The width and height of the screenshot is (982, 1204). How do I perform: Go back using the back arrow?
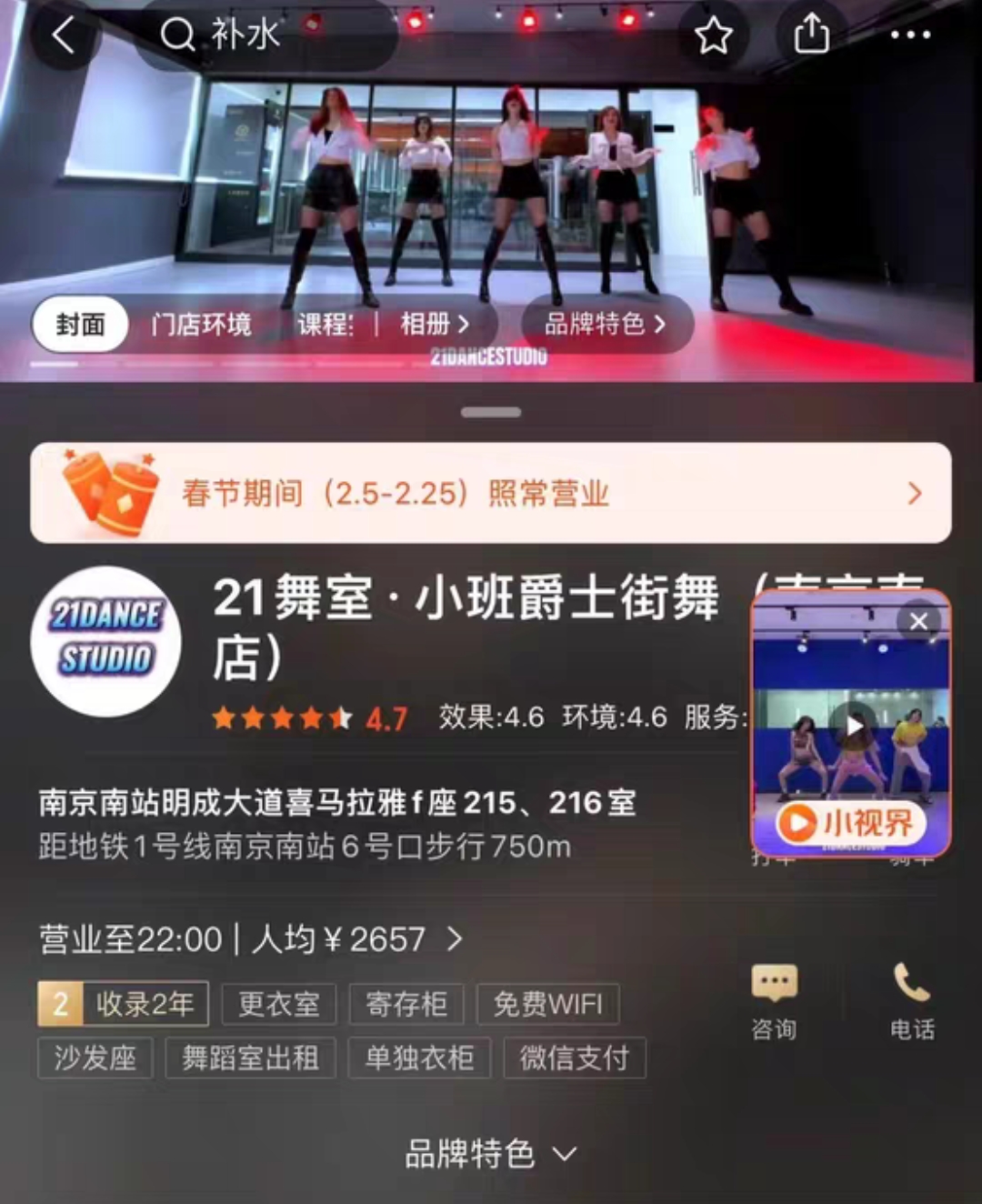pyautogui.click(x=63, y=36)
